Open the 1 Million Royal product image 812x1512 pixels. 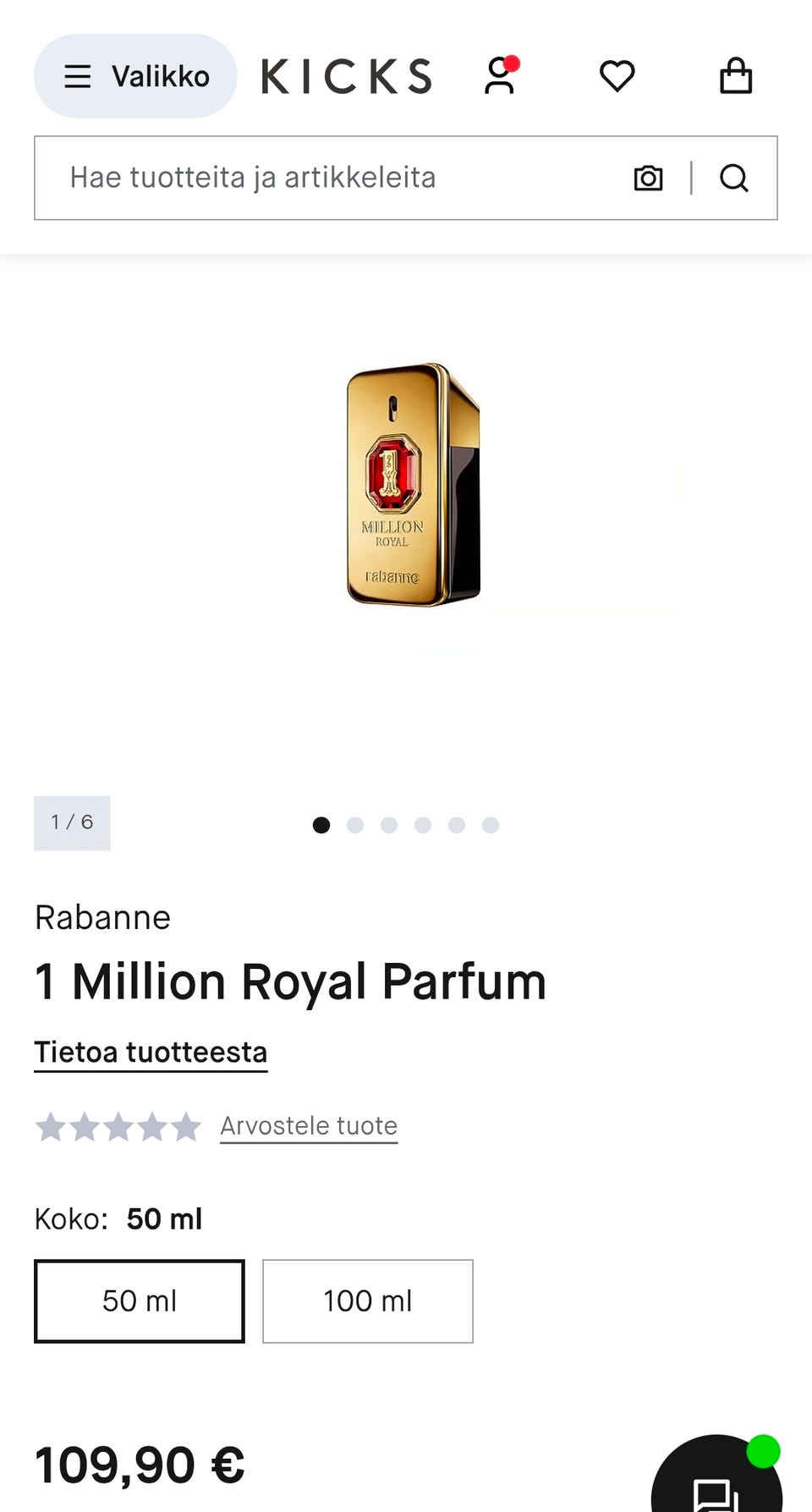point(413,484)
